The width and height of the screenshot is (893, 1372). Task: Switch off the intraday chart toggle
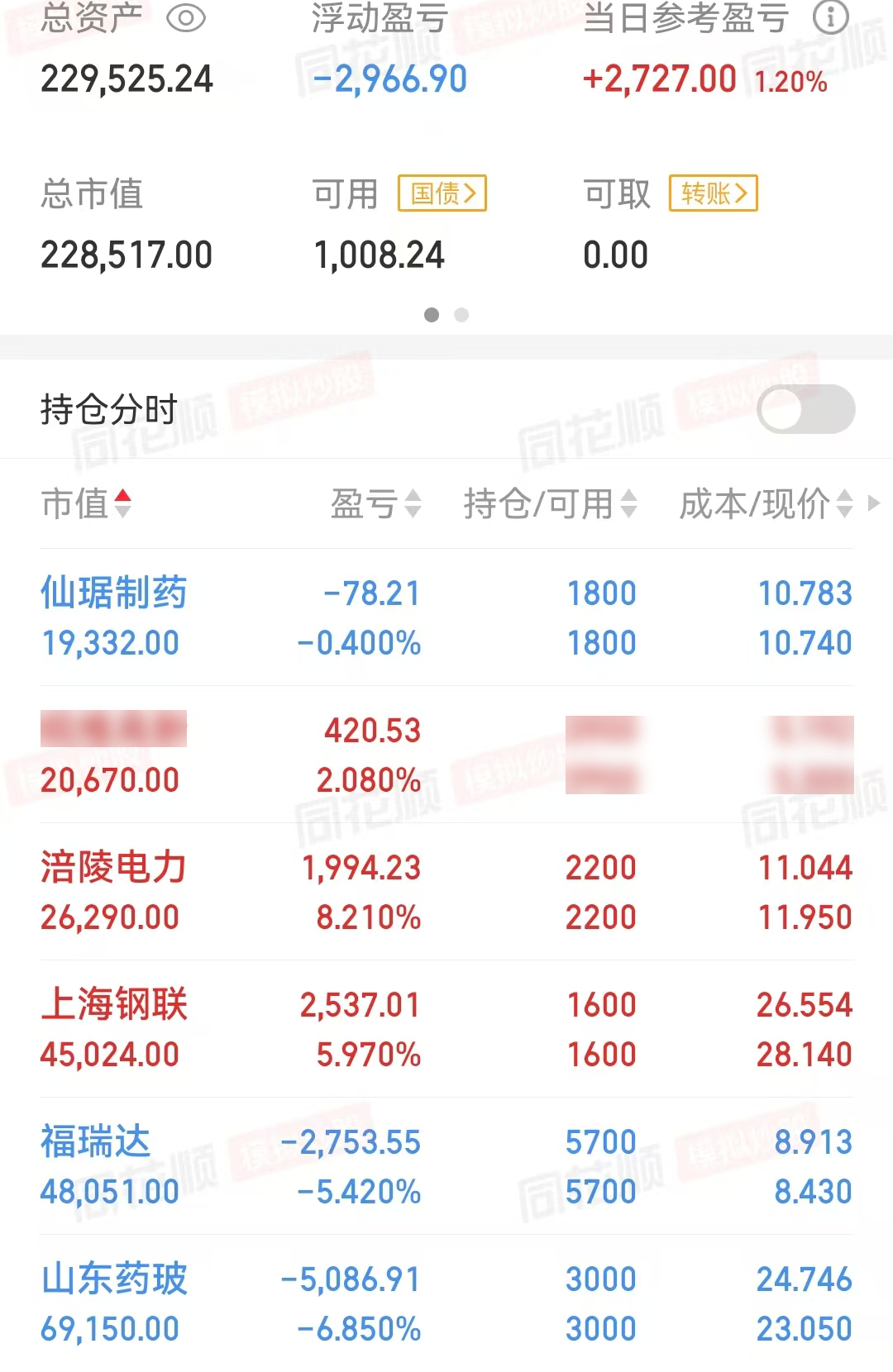coord(806,410)
